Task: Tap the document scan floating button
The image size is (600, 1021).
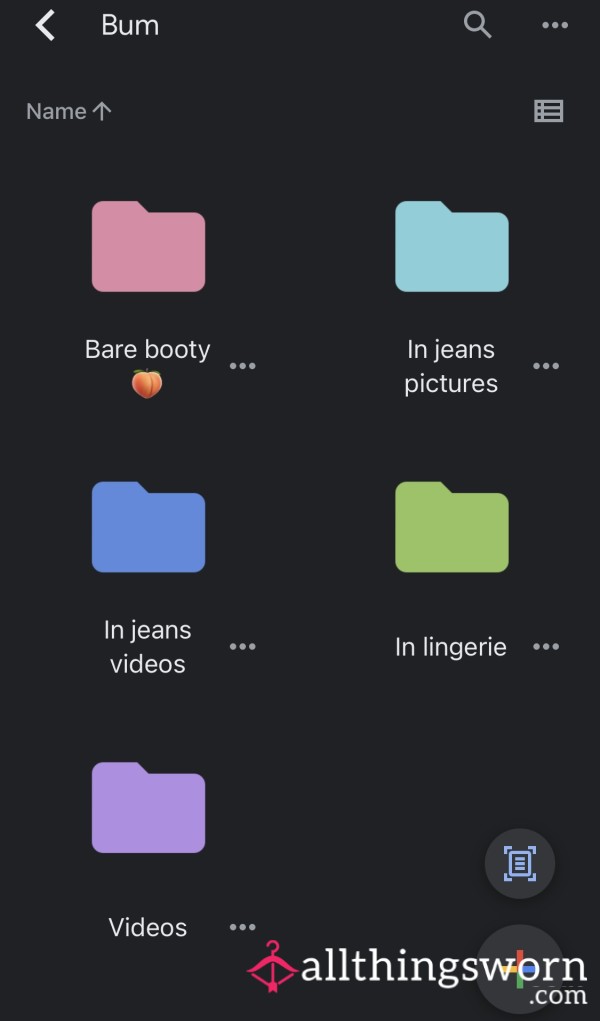Action: coord(520,864)
